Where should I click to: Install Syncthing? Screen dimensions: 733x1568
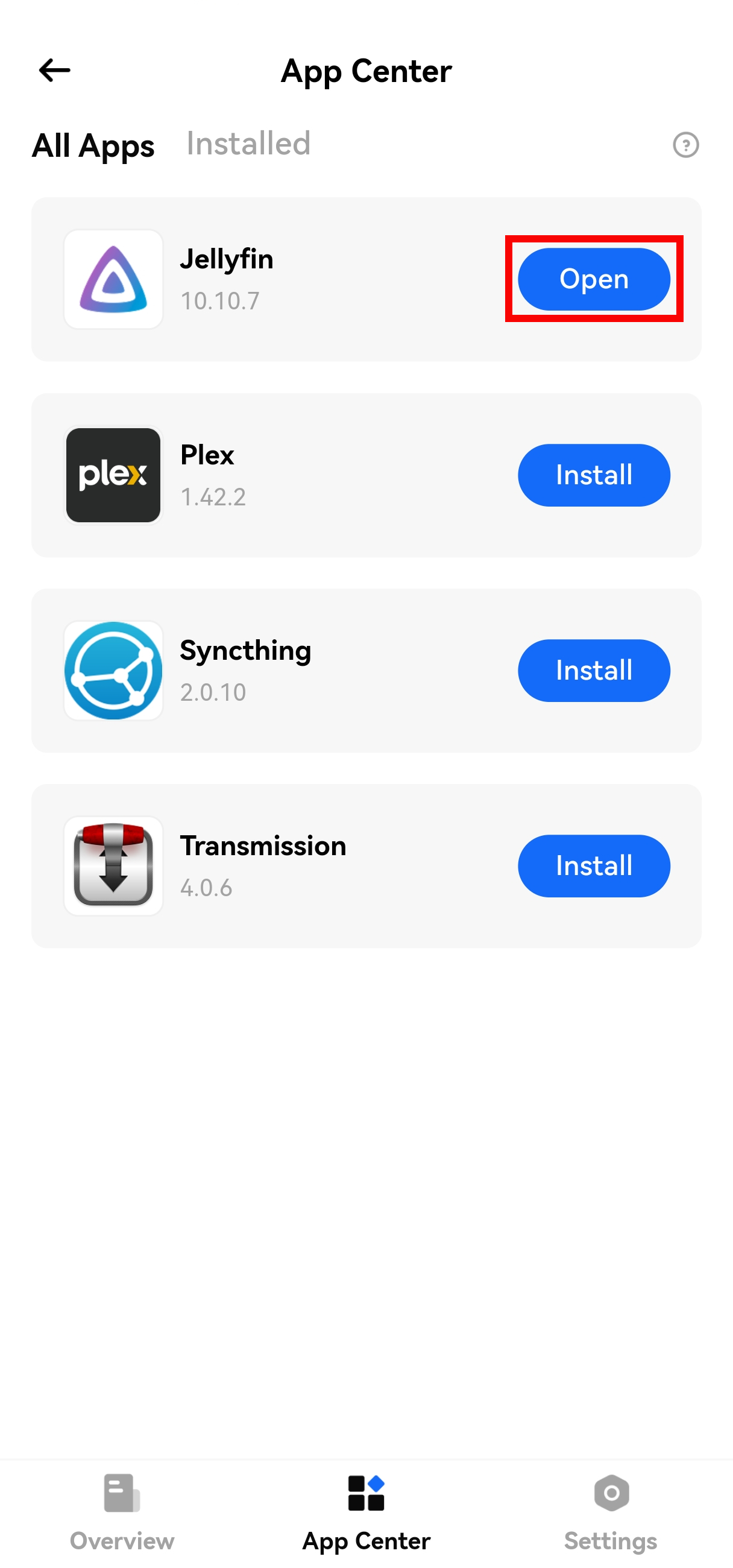coord(593,671)
